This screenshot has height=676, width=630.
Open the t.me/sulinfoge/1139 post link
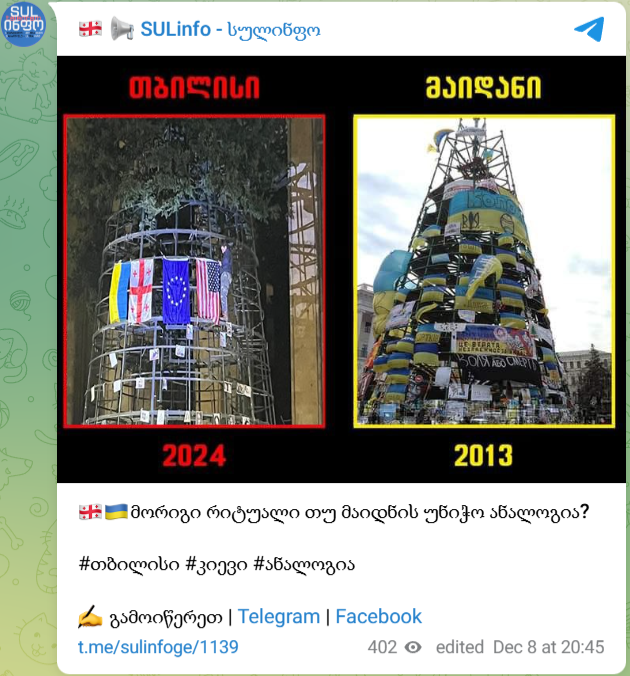click(x=158, y=647)
